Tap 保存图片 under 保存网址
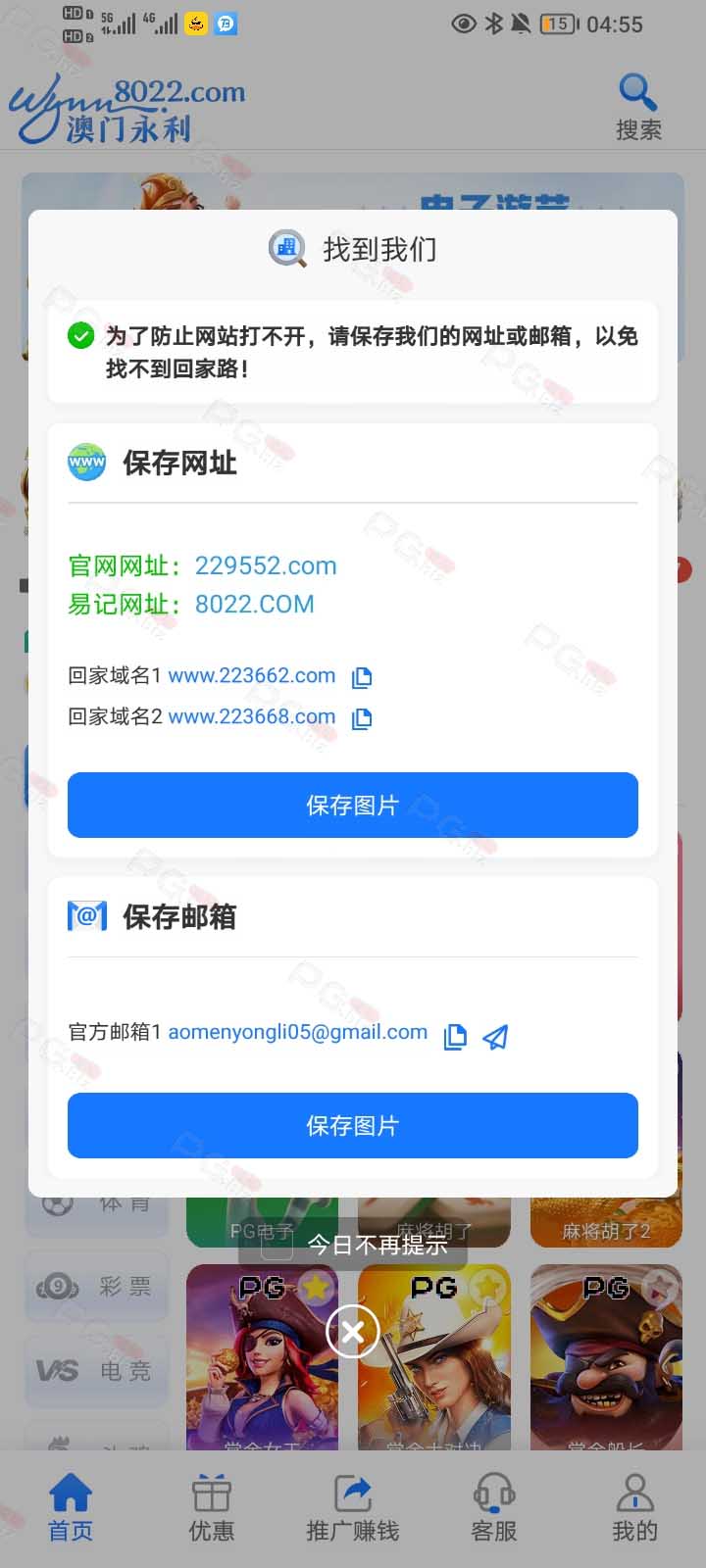 (353, 805)
